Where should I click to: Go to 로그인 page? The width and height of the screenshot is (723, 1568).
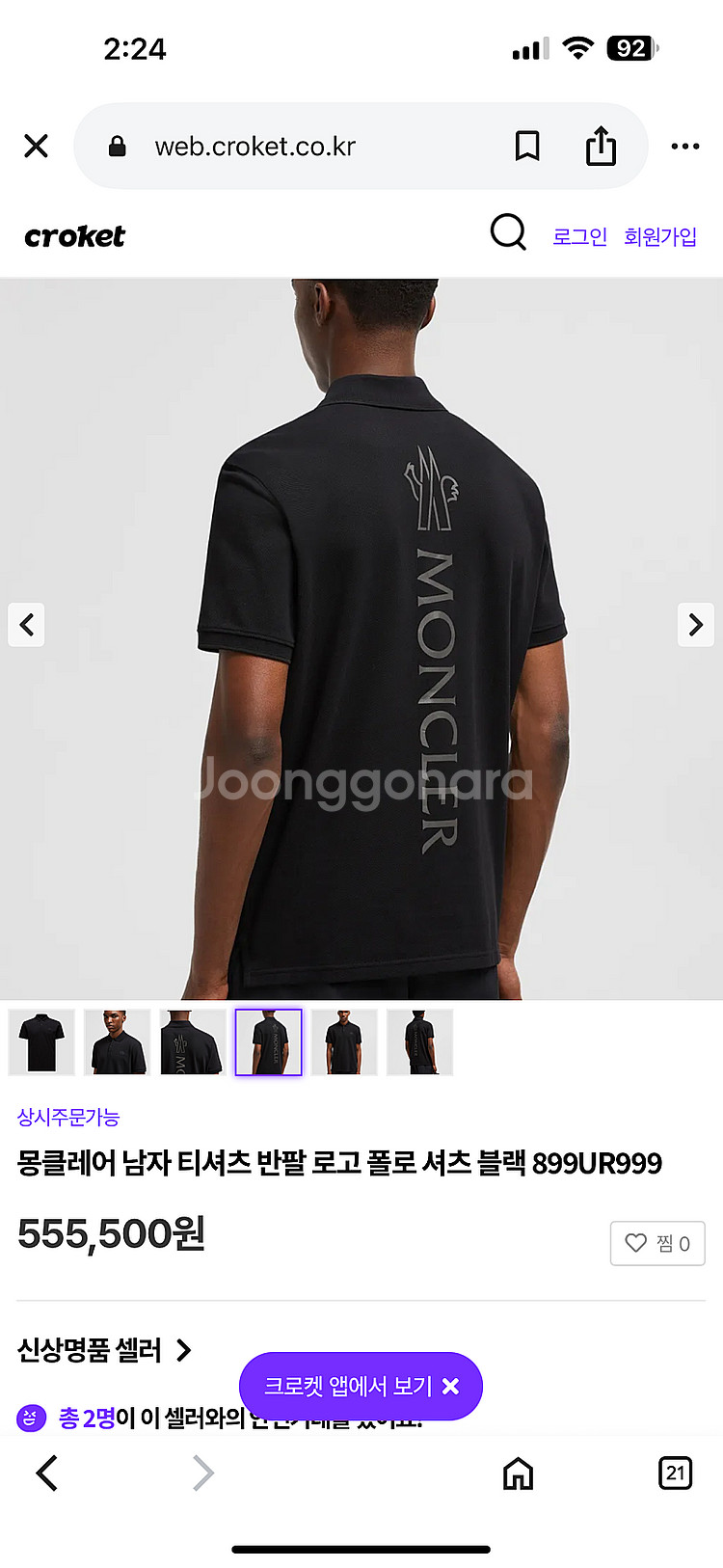pos(579,236)
